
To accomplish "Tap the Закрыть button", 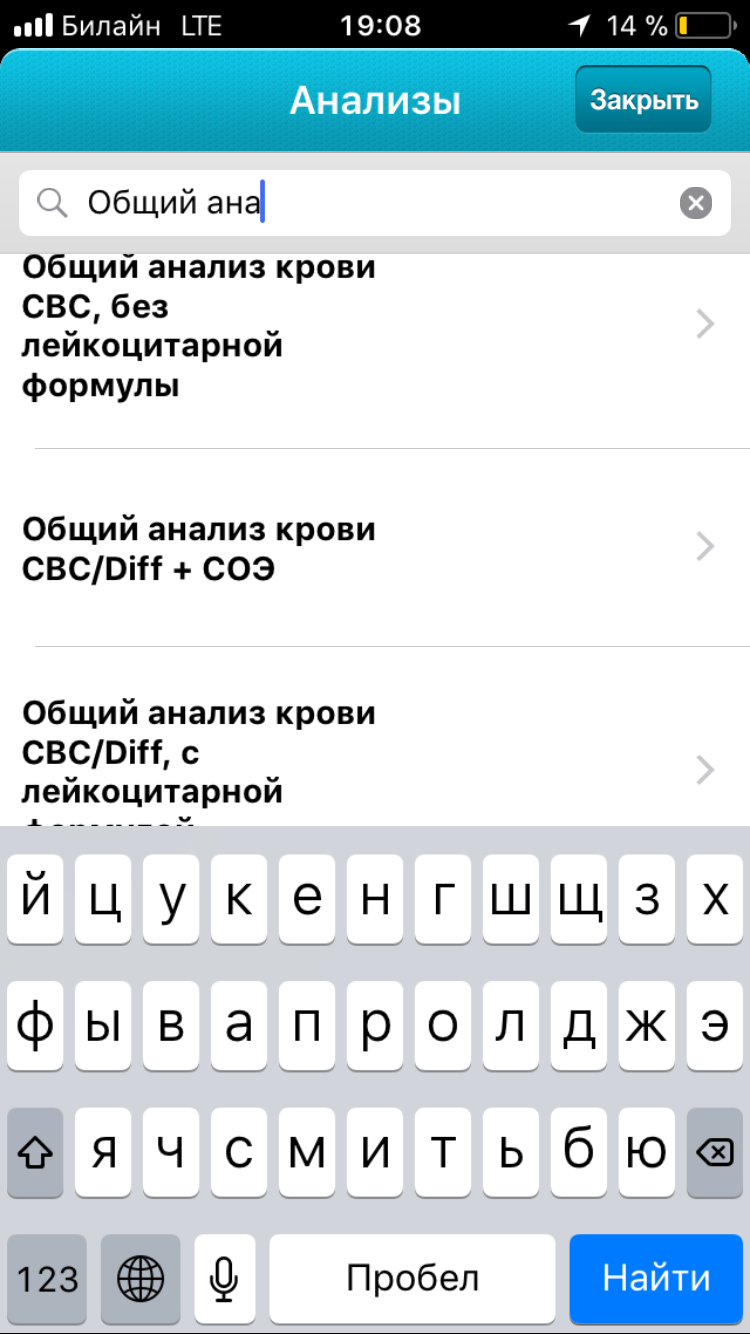I will (643, 100).
